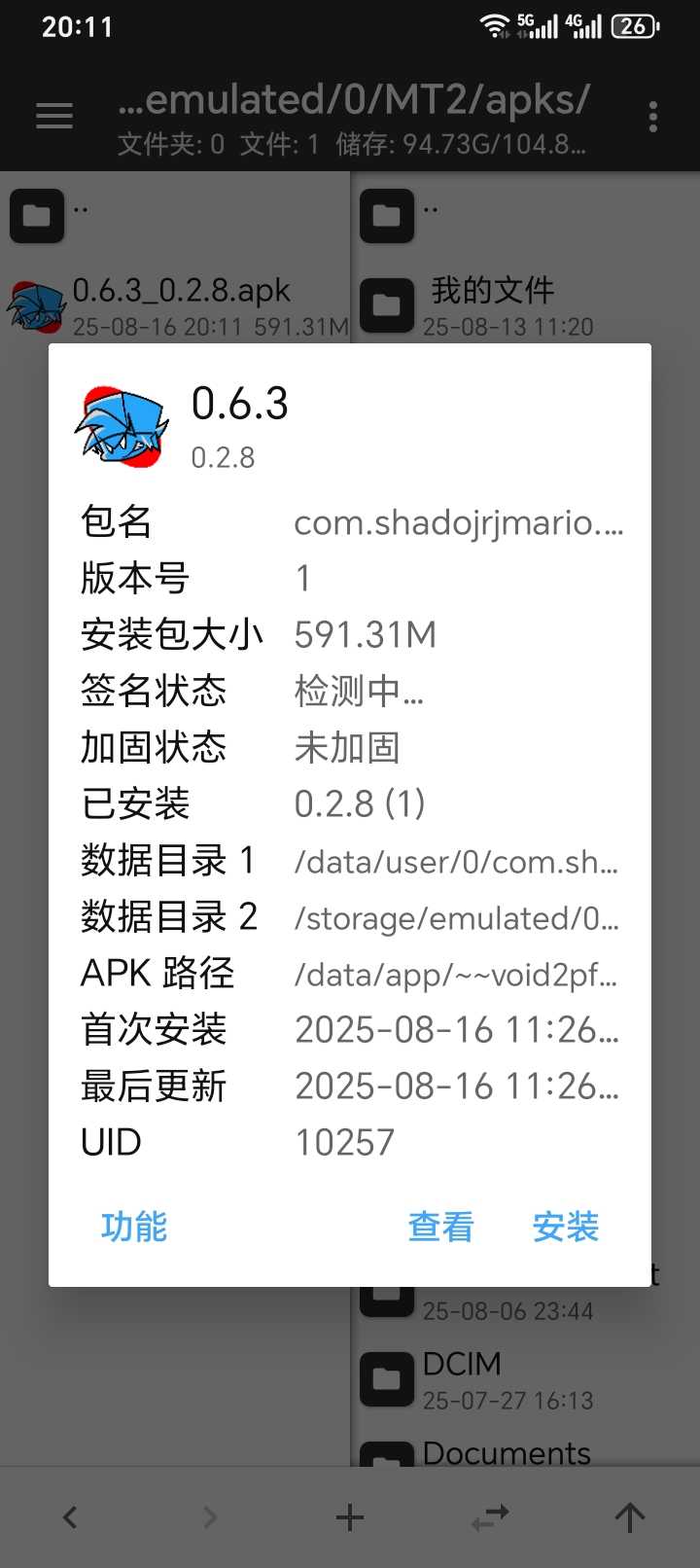Tap the plus button in bottom toolbar
The image size is (700, 1568).
point(350,1516)
